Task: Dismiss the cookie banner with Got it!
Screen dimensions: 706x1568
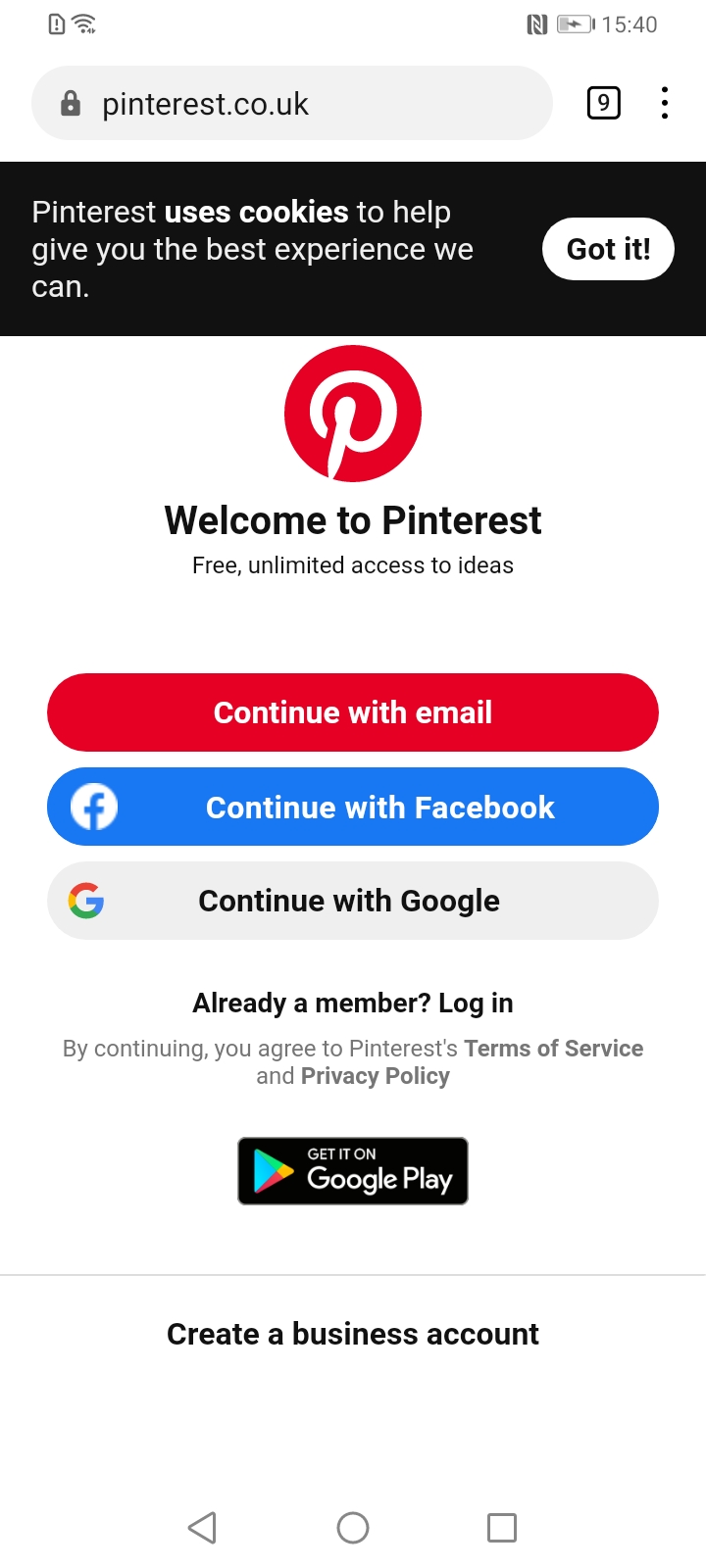Action: click(x=608, y=249)
